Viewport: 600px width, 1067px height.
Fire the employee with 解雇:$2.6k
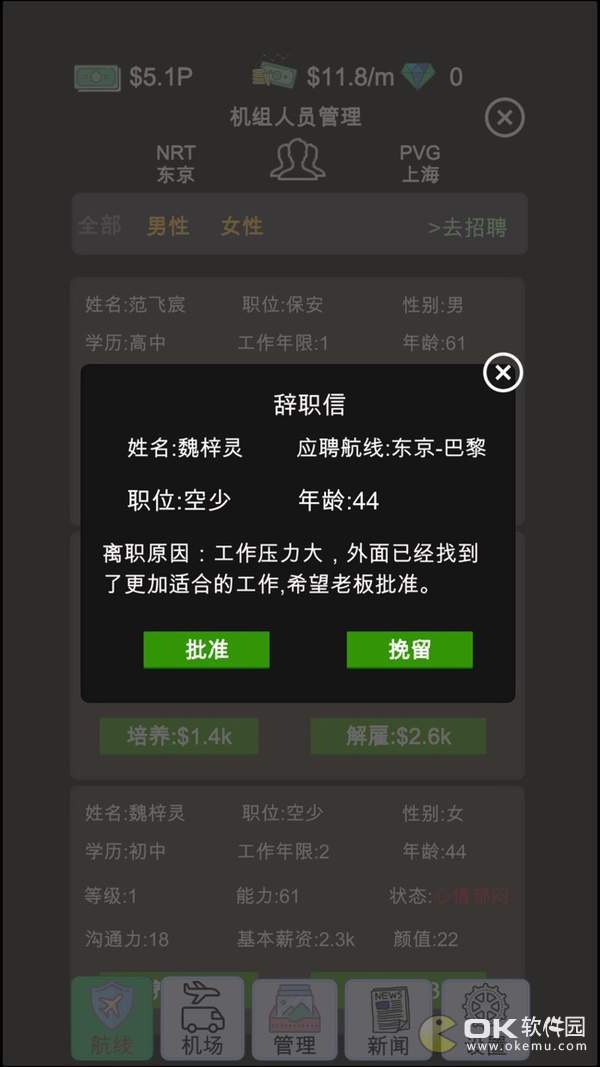[398, 737]
